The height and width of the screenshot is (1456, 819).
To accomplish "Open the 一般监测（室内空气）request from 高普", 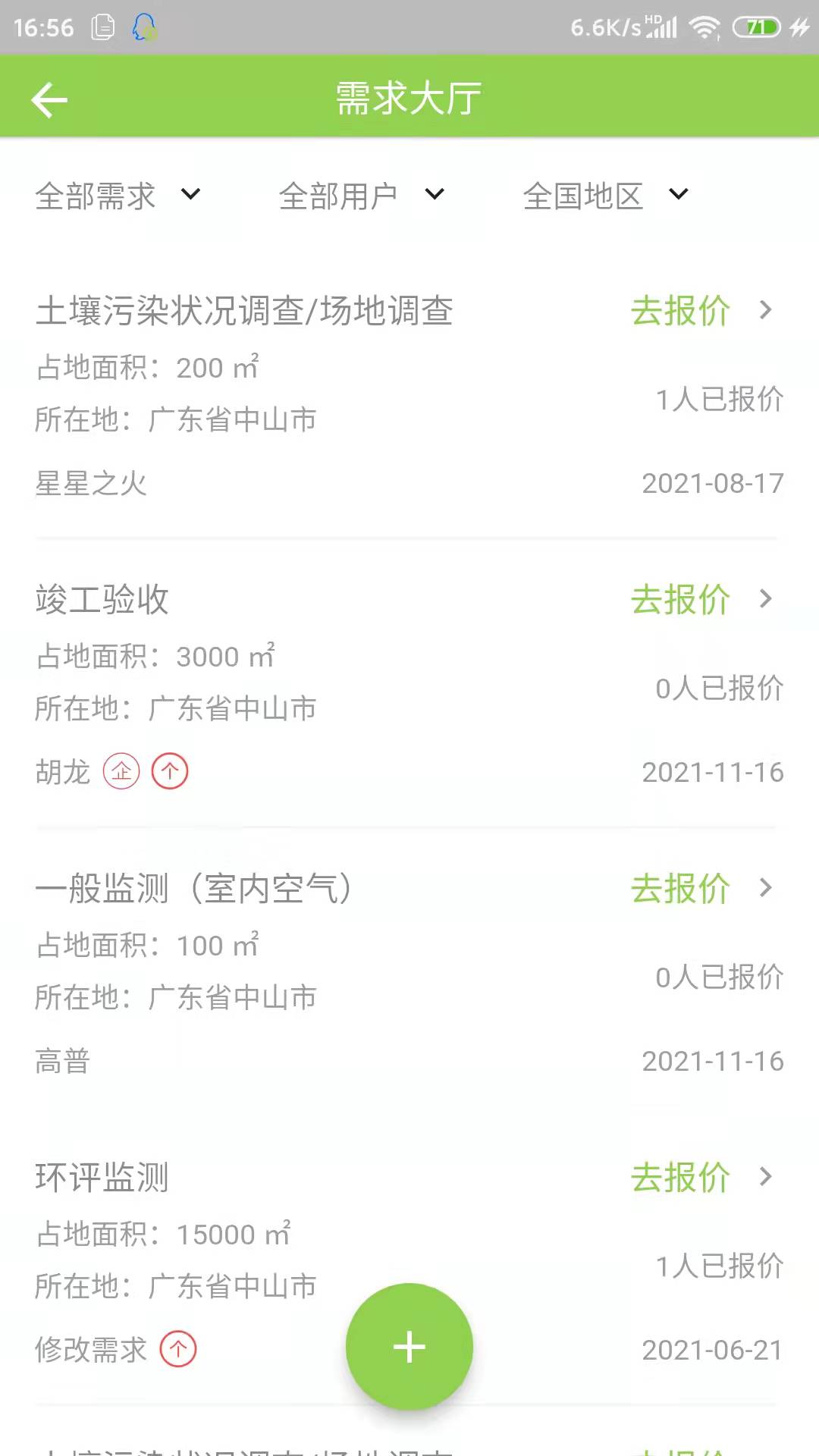I will (193, 889).
